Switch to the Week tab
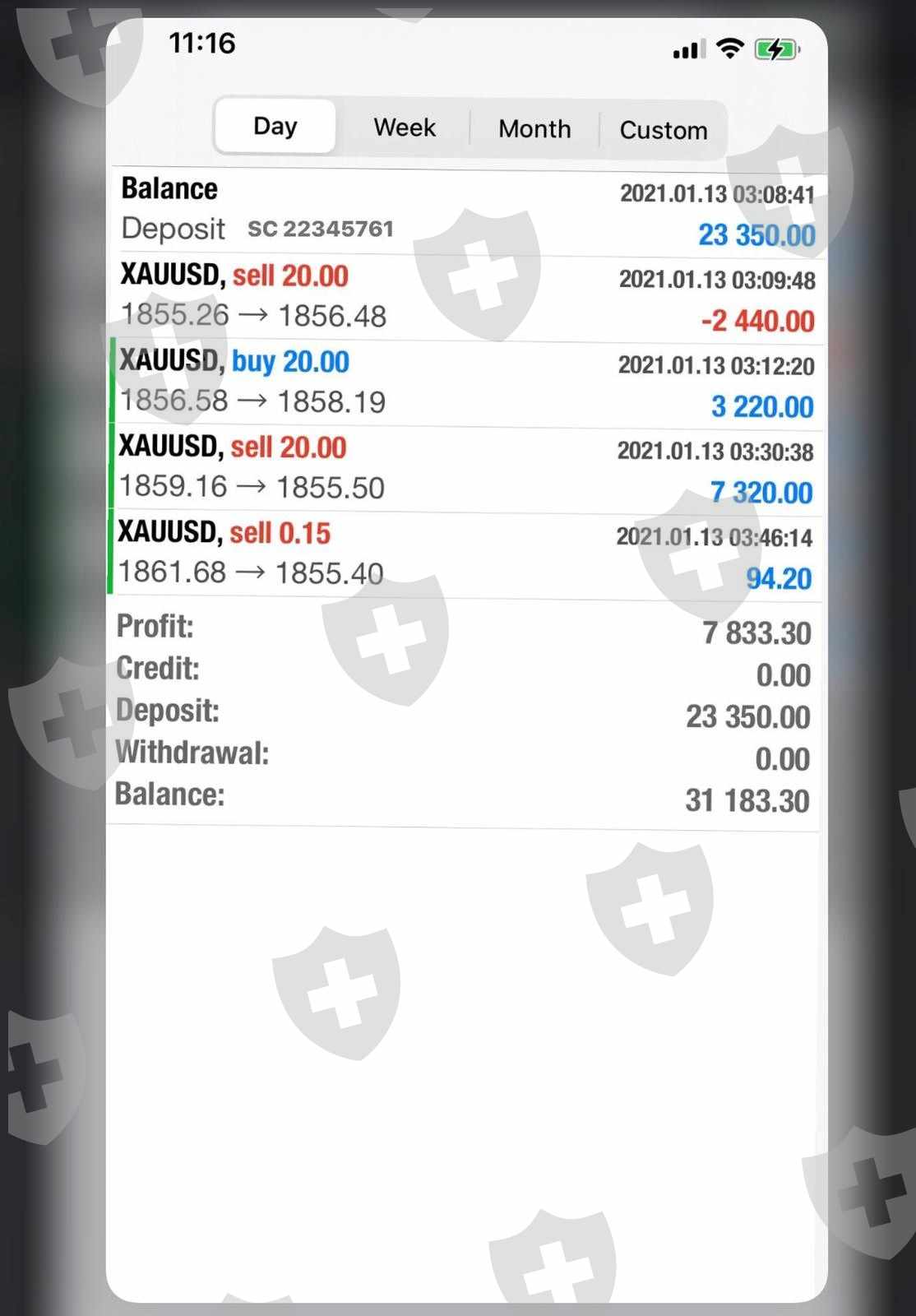 (404, 127)
